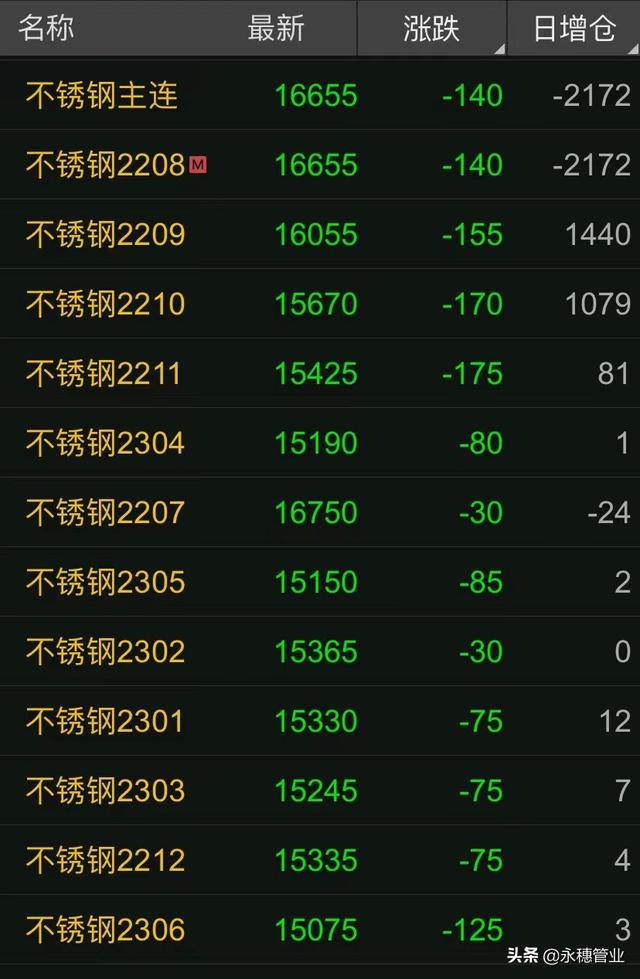Sort the list by 涨跌 column
Viewport: 640px width, 979px height.
point(432,28)
